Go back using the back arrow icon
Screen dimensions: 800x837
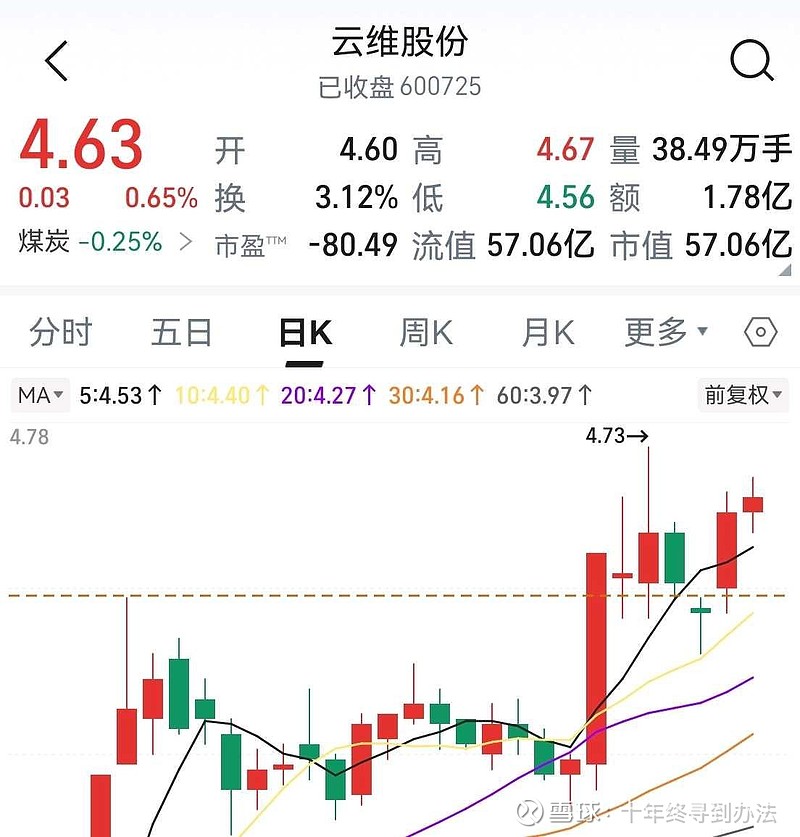[55, 60]
